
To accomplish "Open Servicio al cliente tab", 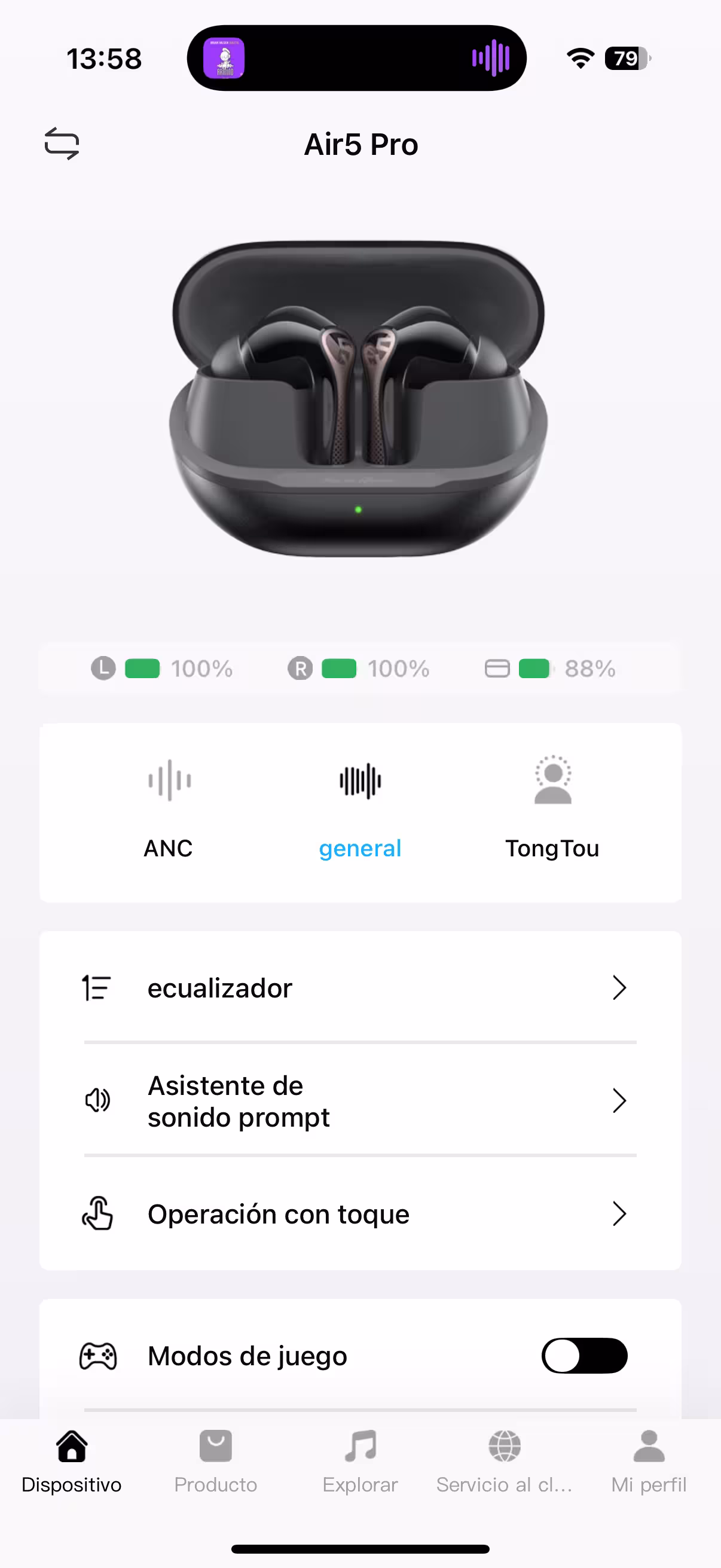I will click(505, 1461).
